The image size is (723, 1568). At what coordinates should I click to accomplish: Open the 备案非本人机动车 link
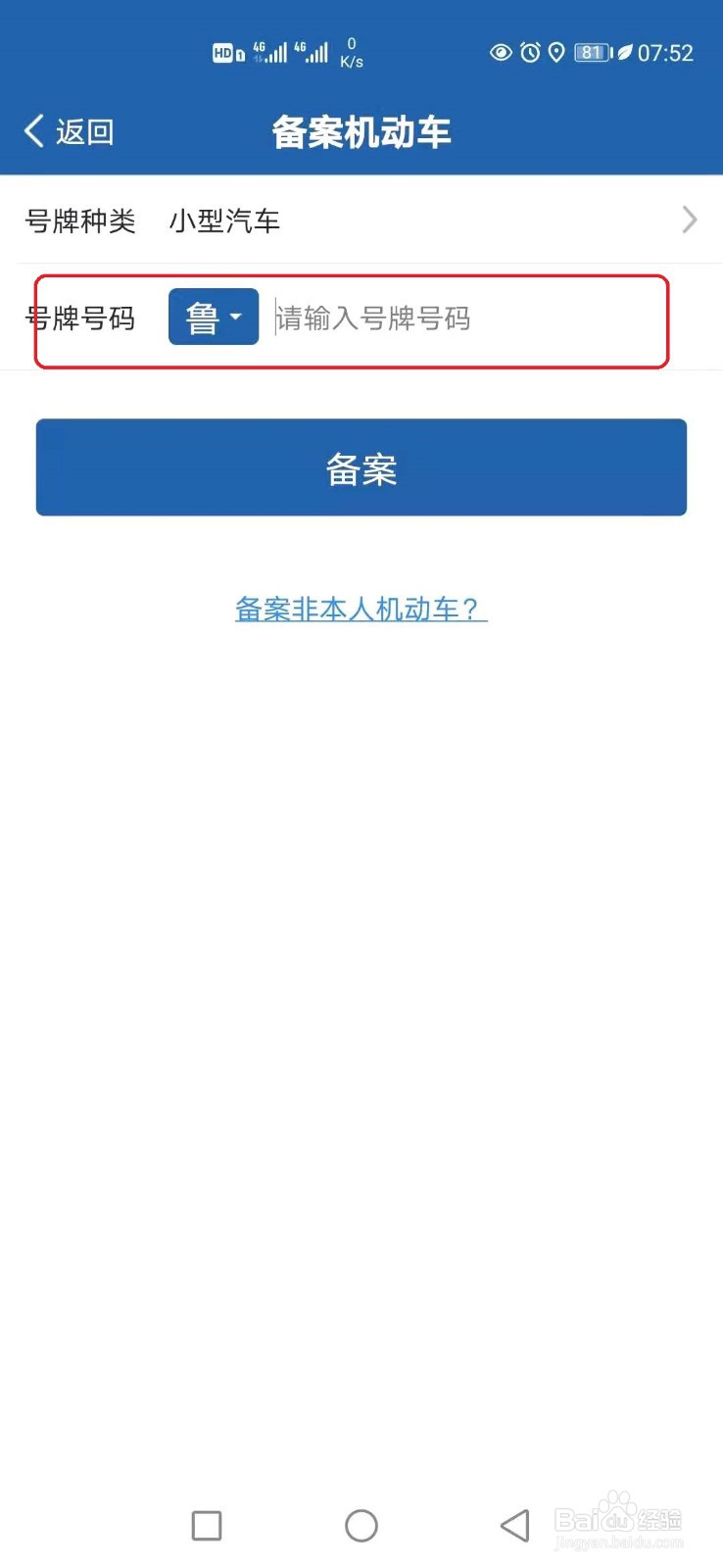359,609
